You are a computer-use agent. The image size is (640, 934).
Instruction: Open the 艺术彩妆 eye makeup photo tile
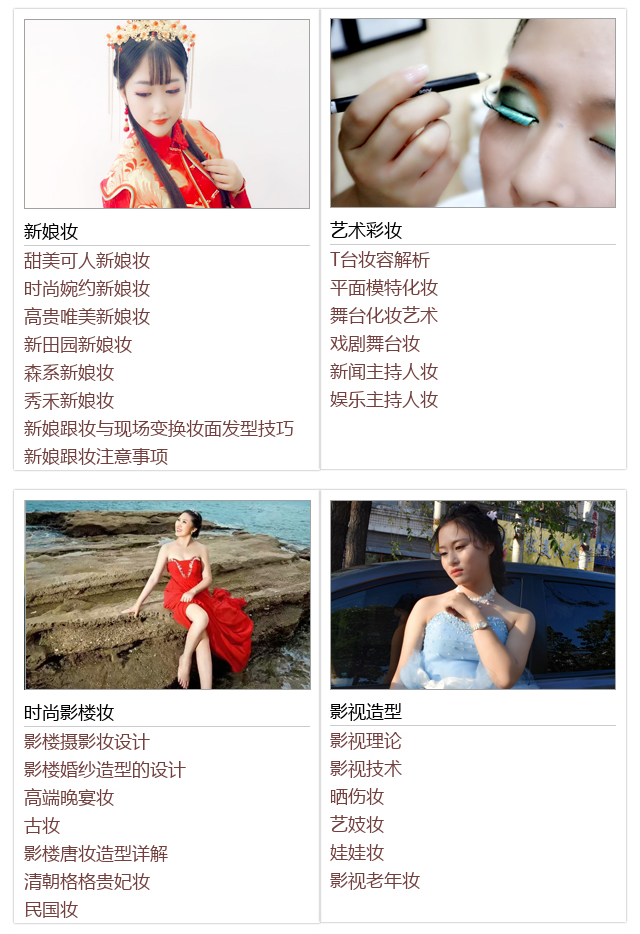[473, 113]
